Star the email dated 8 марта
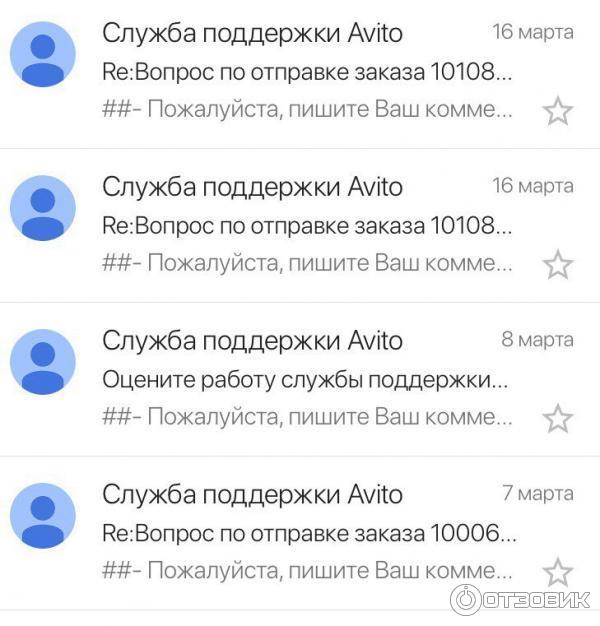 click(557, 418)
